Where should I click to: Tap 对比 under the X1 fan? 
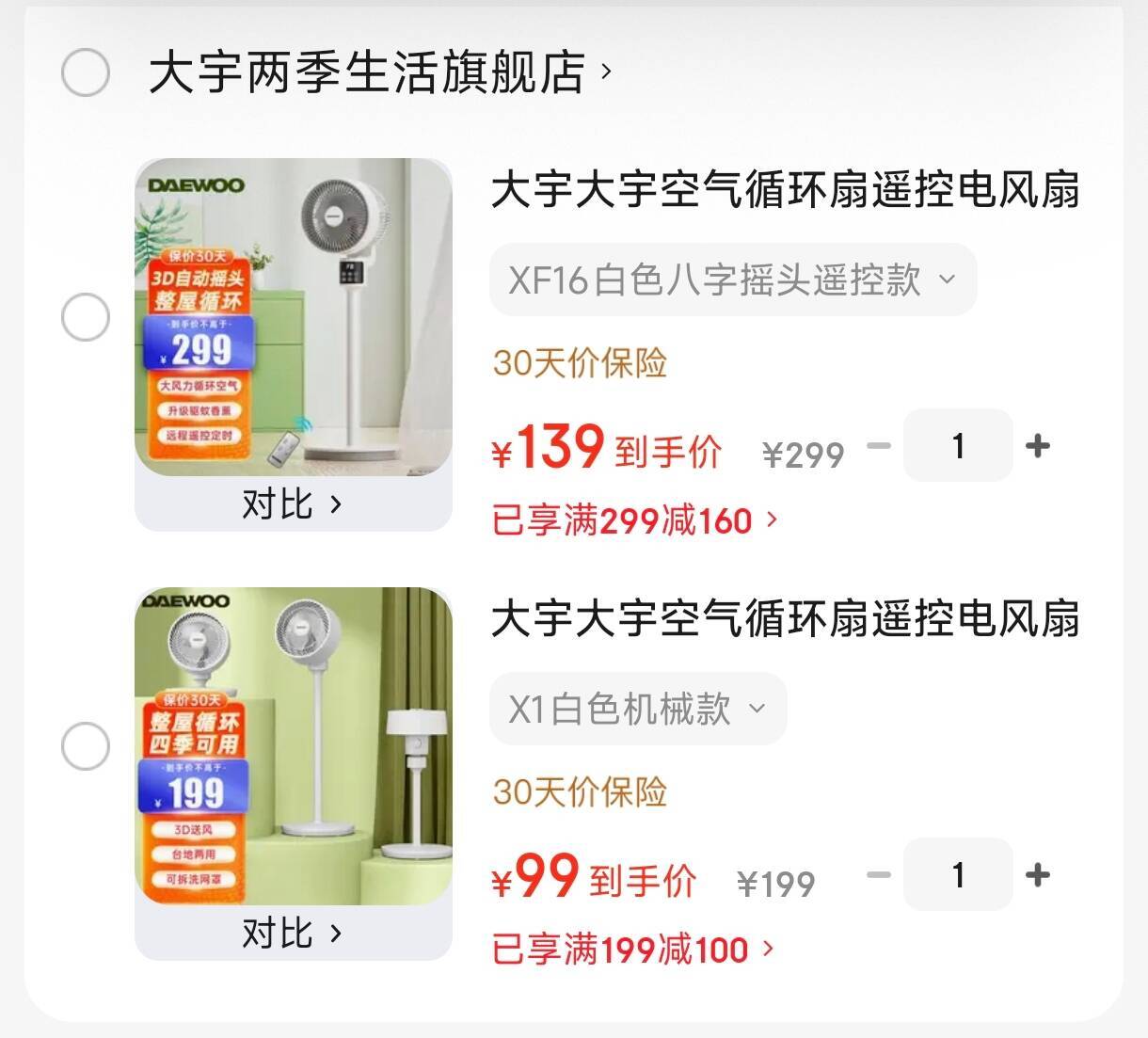click(x=293, y=934)
